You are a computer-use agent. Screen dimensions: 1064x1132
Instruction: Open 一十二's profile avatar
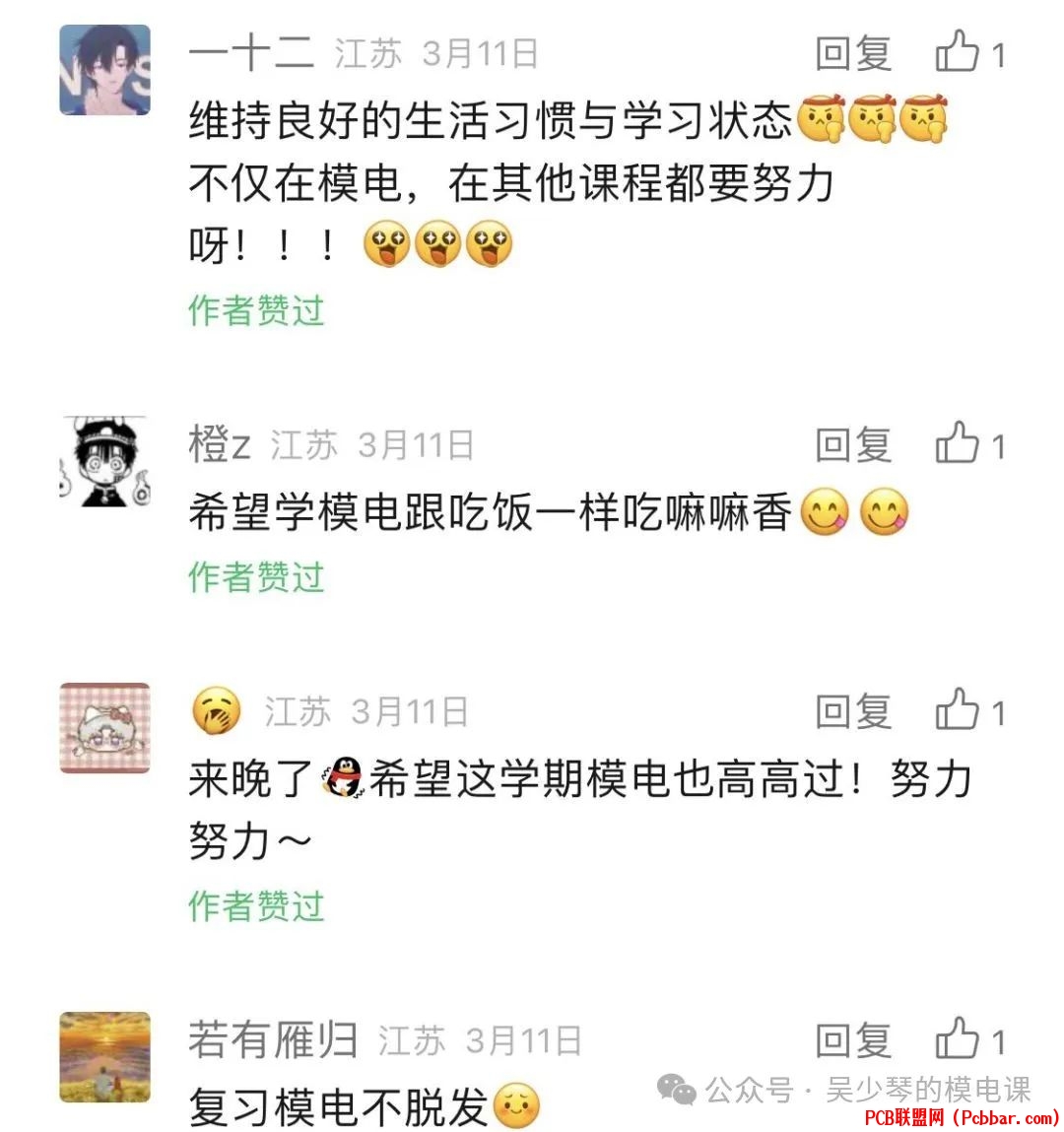click(x=105, y=70)
